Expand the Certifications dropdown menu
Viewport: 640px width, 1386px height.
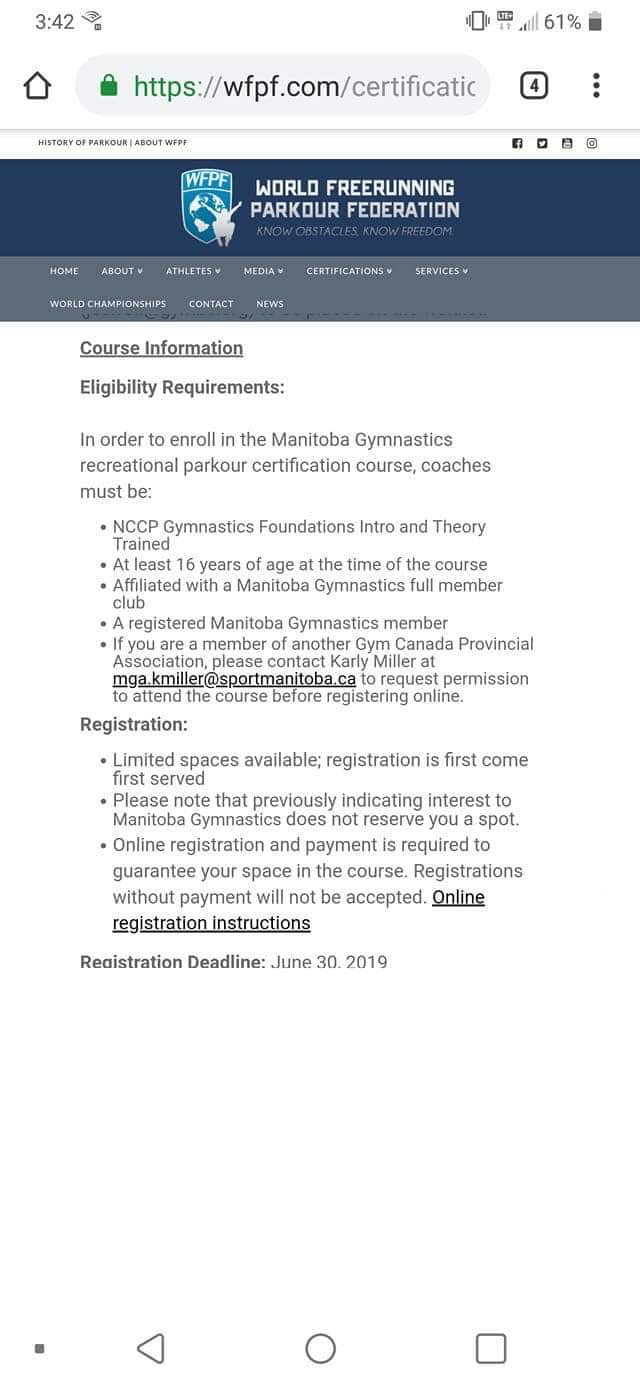pos(349,271)
